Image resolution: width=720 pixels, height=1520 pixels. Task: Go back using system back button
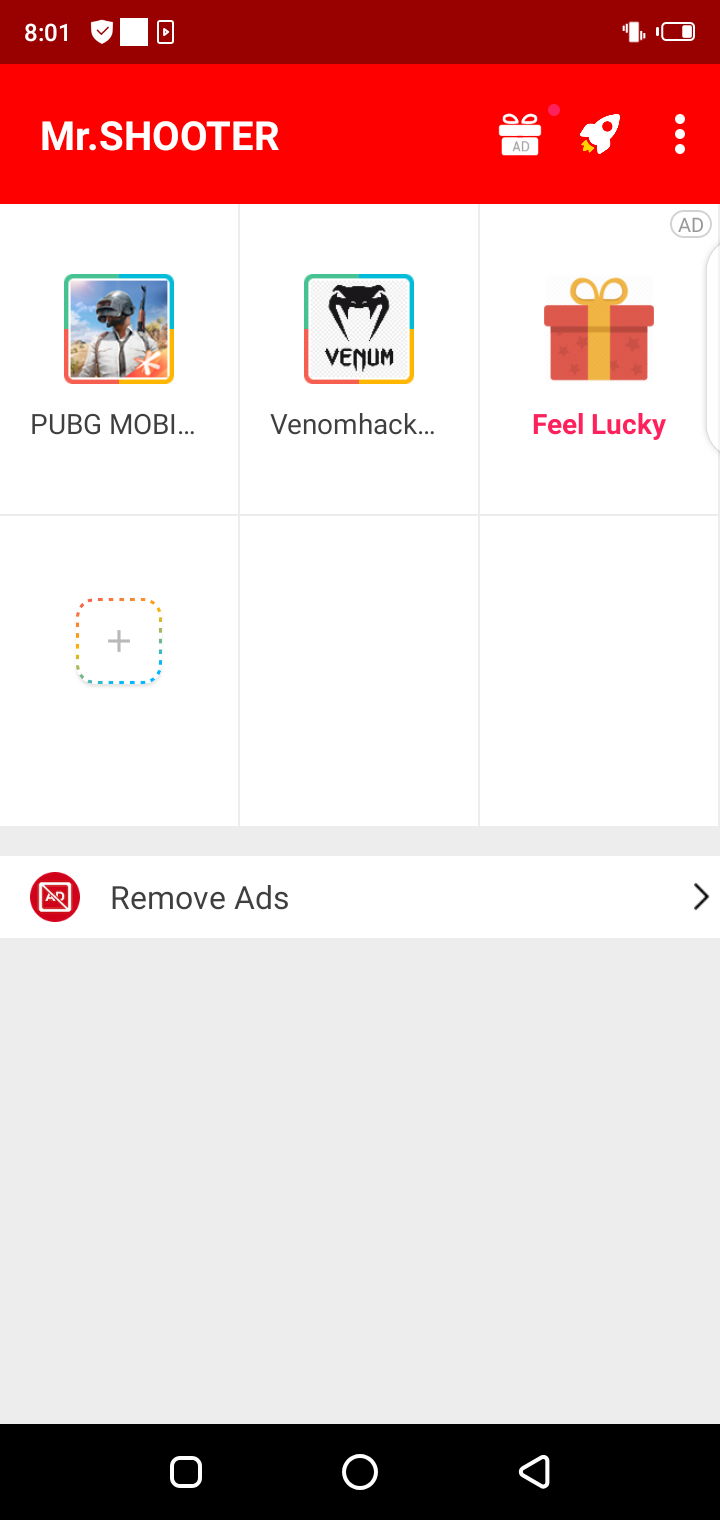(x=534, y=1471)
